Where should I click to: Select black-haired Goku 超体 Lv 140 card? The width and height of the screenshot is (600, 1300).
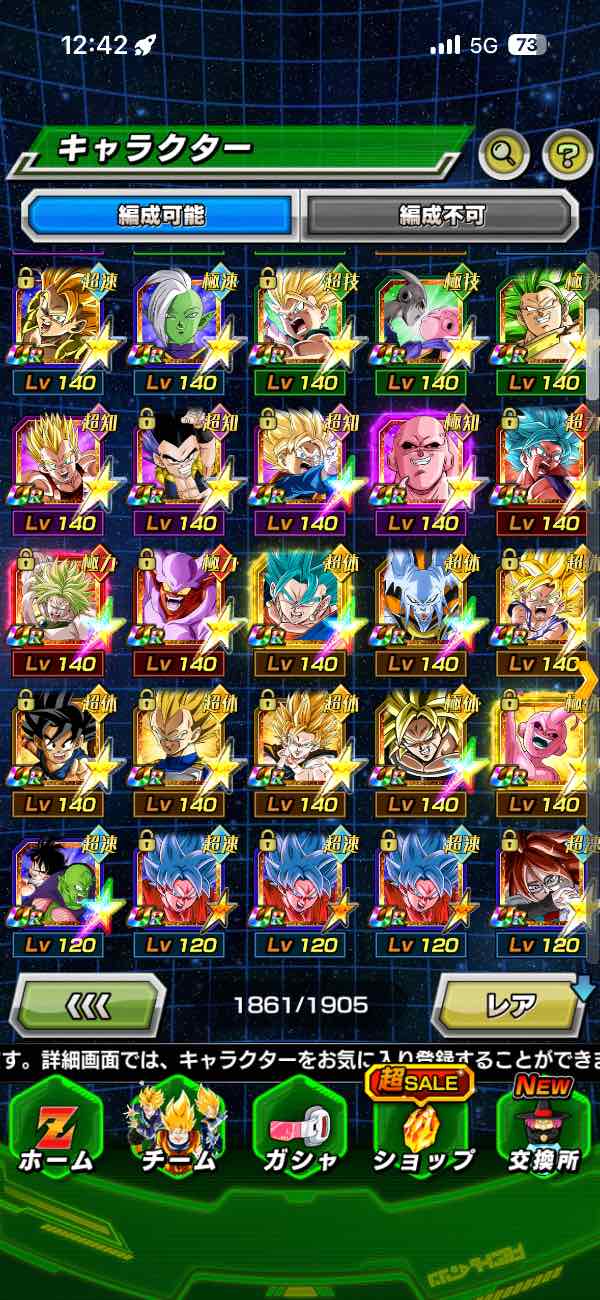(x=60, y=752)
